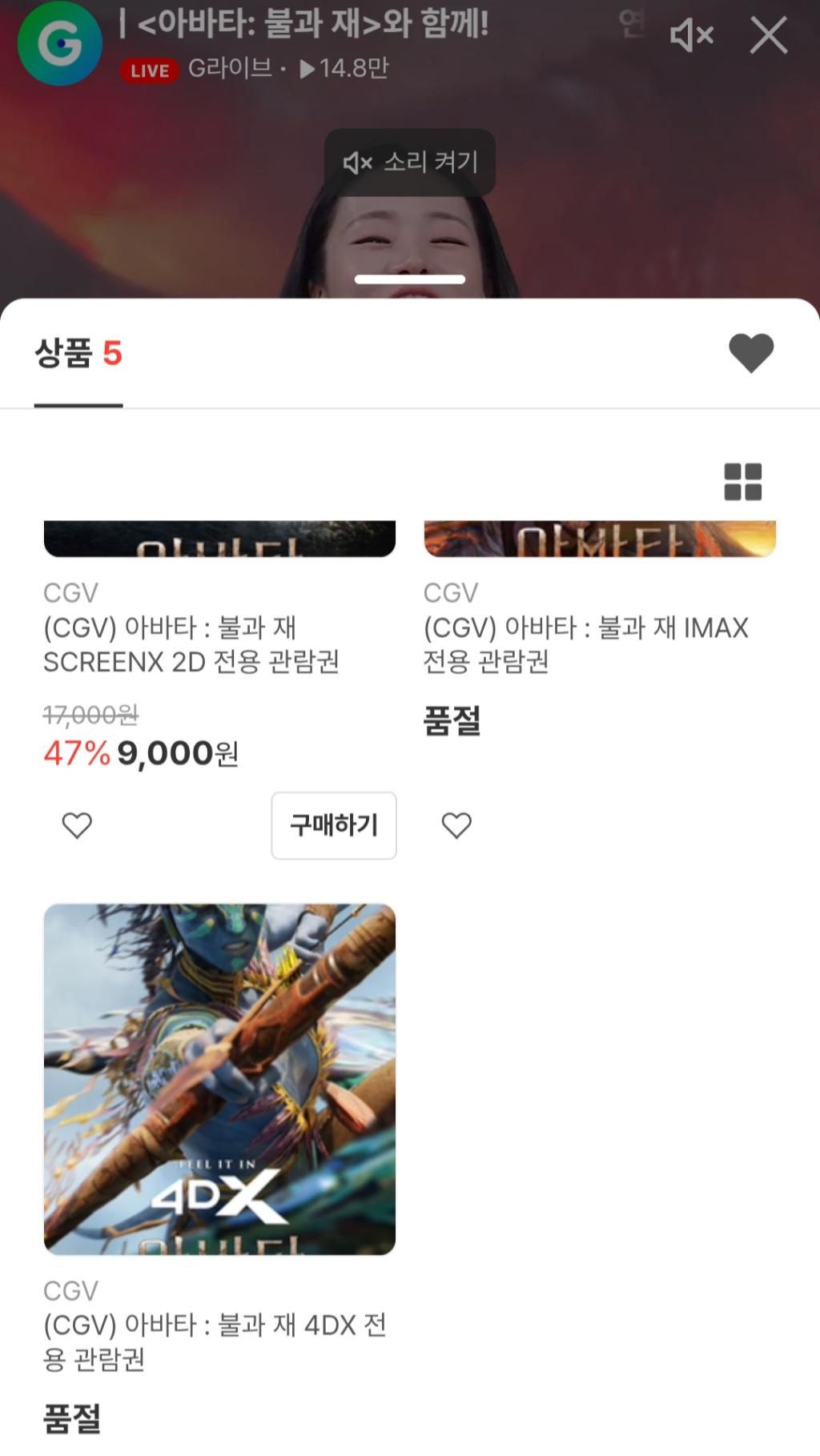The width and height of the screenshot is (820, 1456).
Task: Close the live broadcast with X icon
Action: click(x=768, y=34)
